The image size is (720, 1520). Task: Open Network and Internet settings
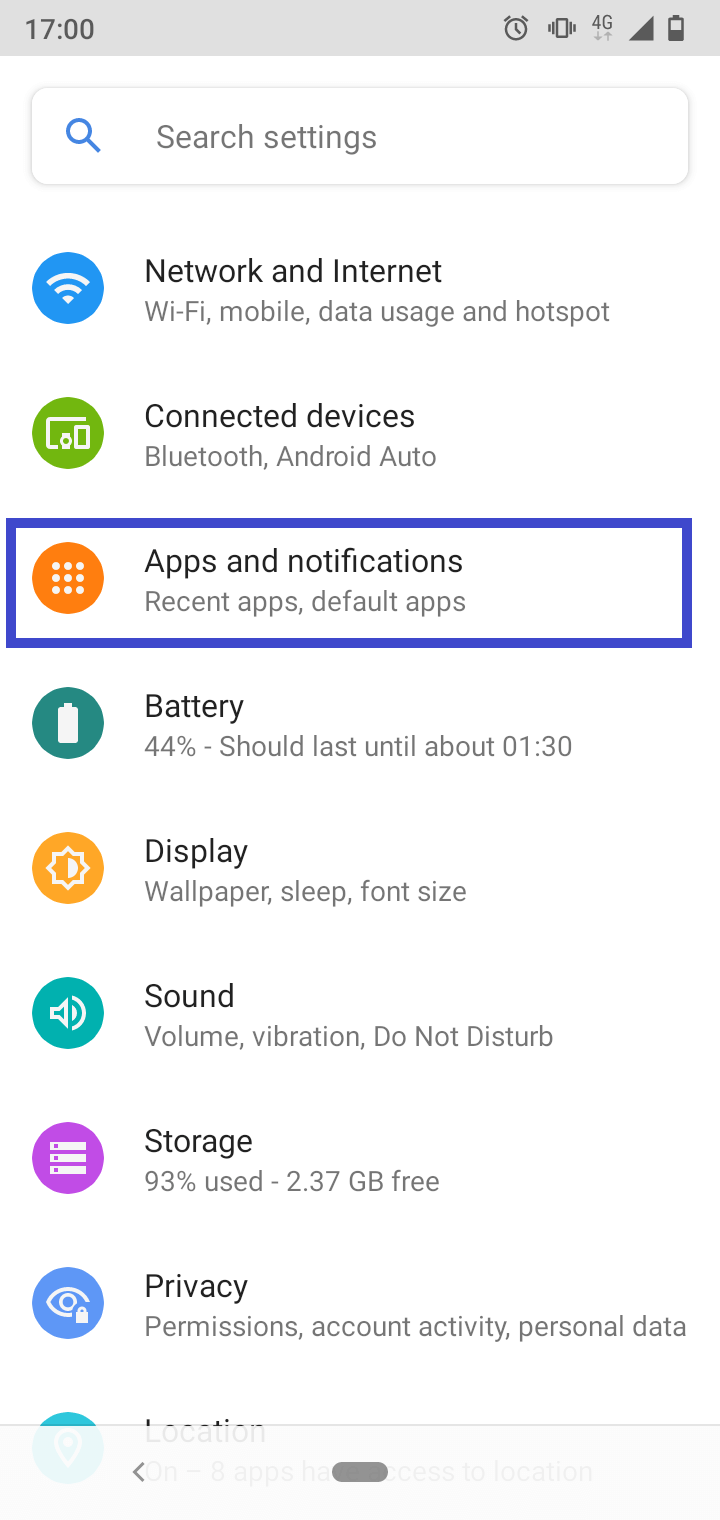[360, 290]
